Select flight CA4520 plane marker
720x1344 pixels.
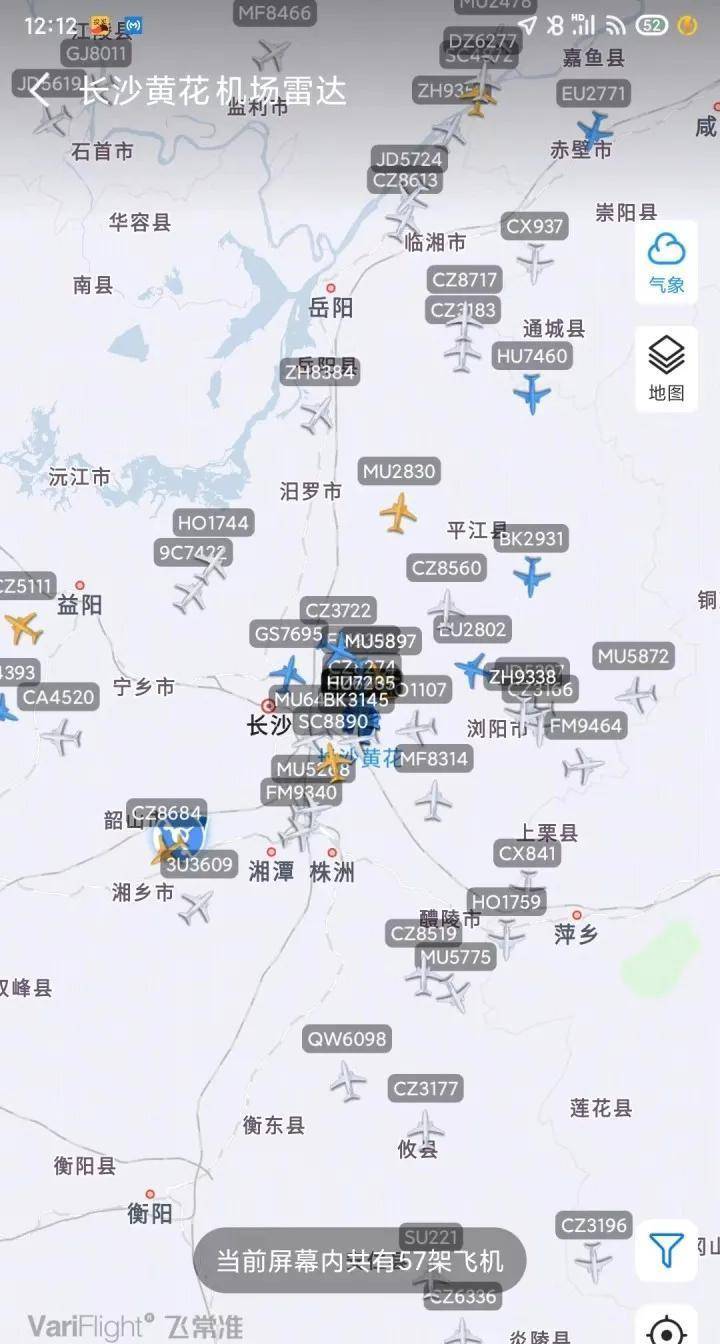[62, 736]
